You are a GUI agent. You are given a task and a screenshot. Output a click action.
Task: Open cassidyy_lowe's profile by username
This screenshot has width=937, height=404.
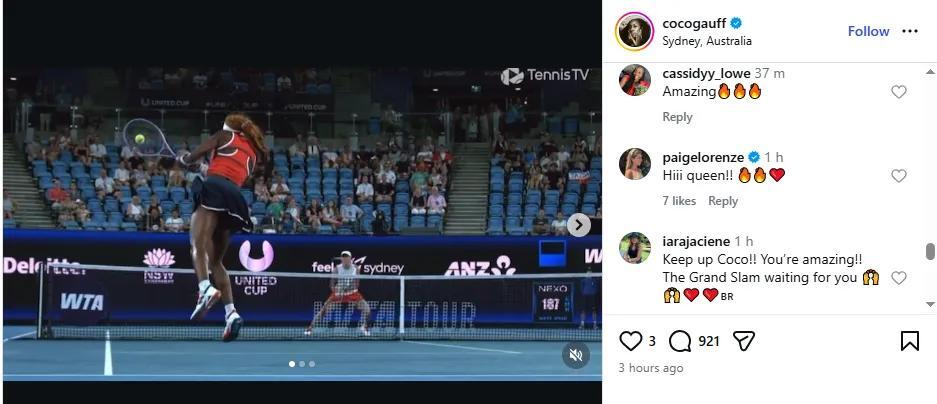[706, 73]
